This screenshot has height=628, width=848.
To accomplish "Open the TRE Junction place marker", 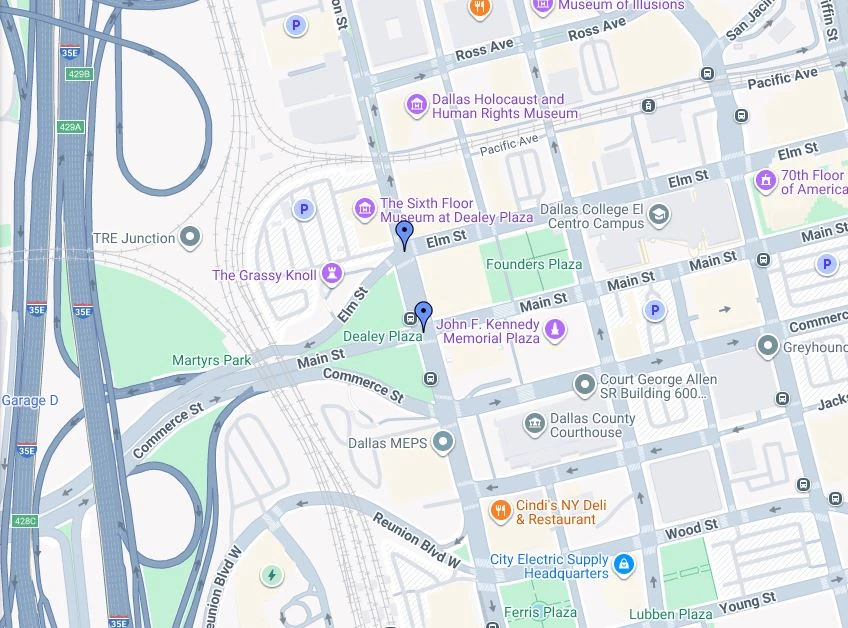I will point(190,238).
